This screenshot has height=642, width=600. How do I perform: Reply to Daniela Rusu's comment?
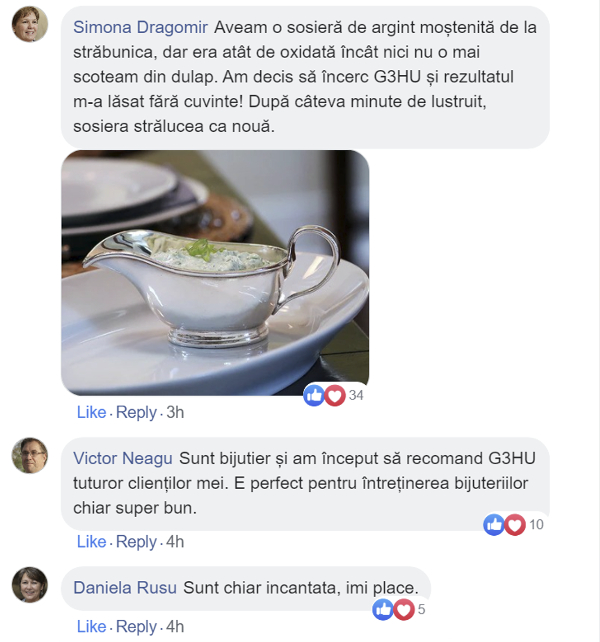(136, 626)
